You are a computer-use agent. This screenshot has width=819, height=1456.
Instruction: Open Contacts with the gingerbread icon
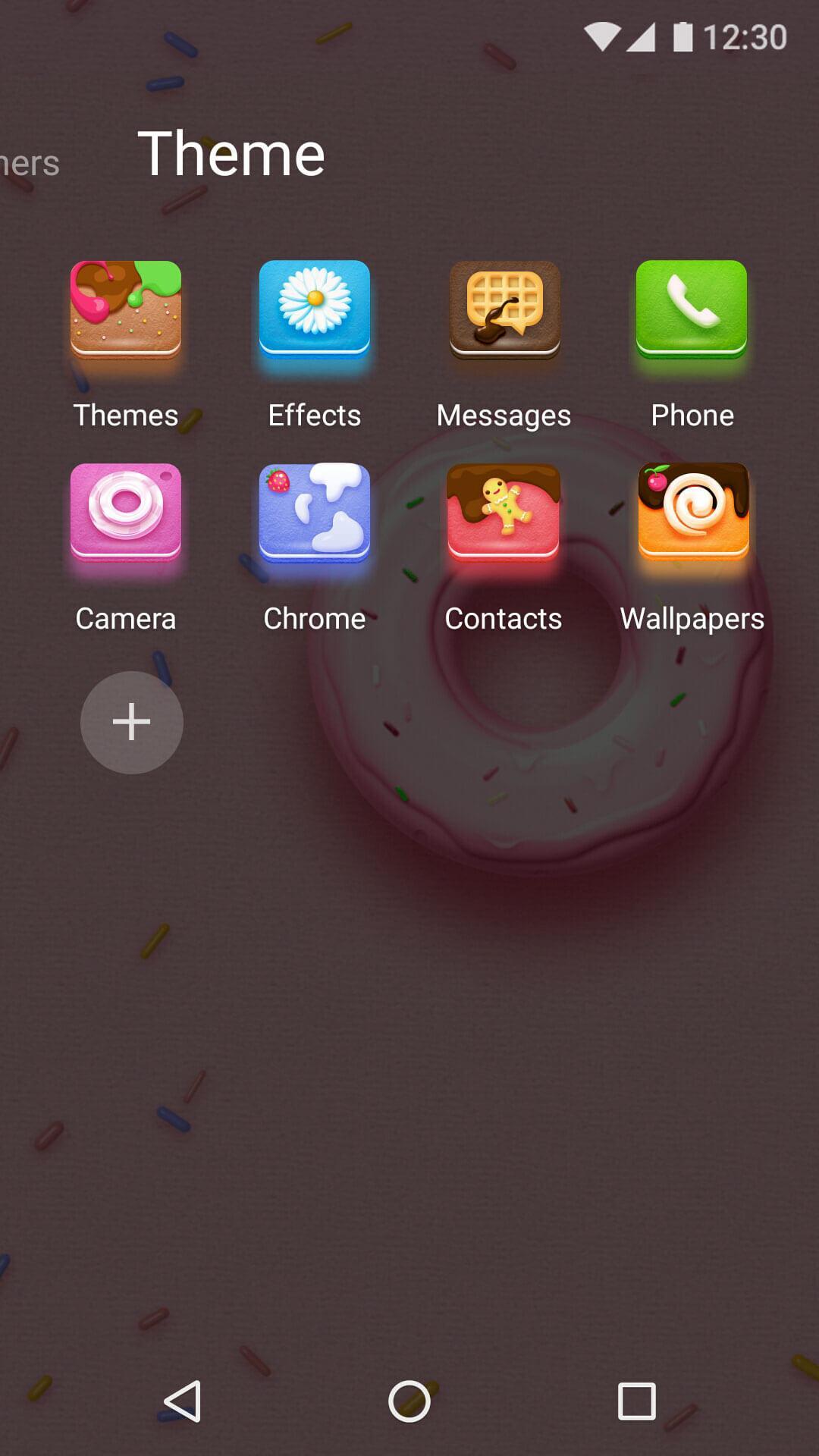(x=504, y=516)
